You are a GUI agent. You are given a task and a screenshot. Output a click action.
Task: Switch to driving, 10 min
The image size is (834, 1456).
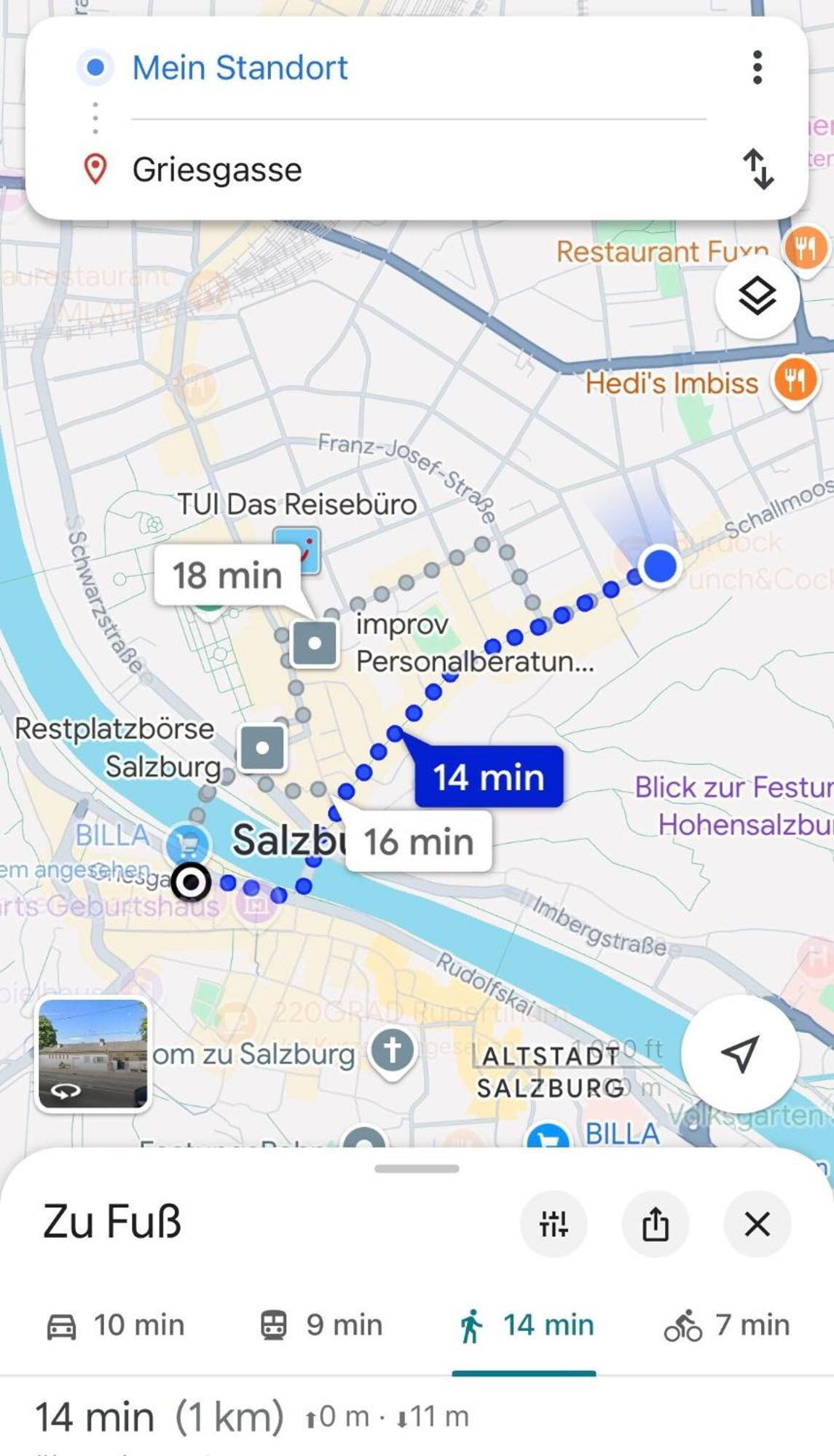pos(116,1325)
